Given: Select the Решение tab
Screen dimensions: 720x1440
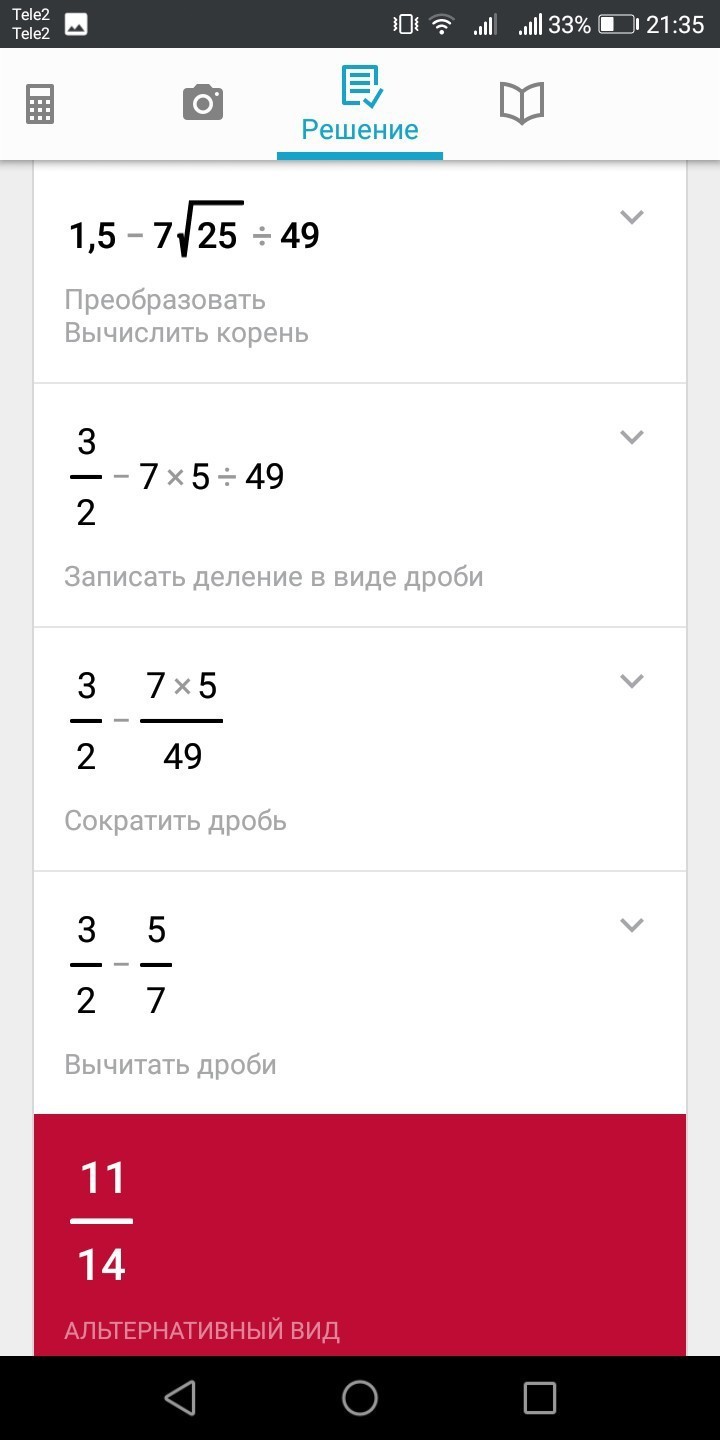Looking at the screenshot, I should click(x=360, y=105).
